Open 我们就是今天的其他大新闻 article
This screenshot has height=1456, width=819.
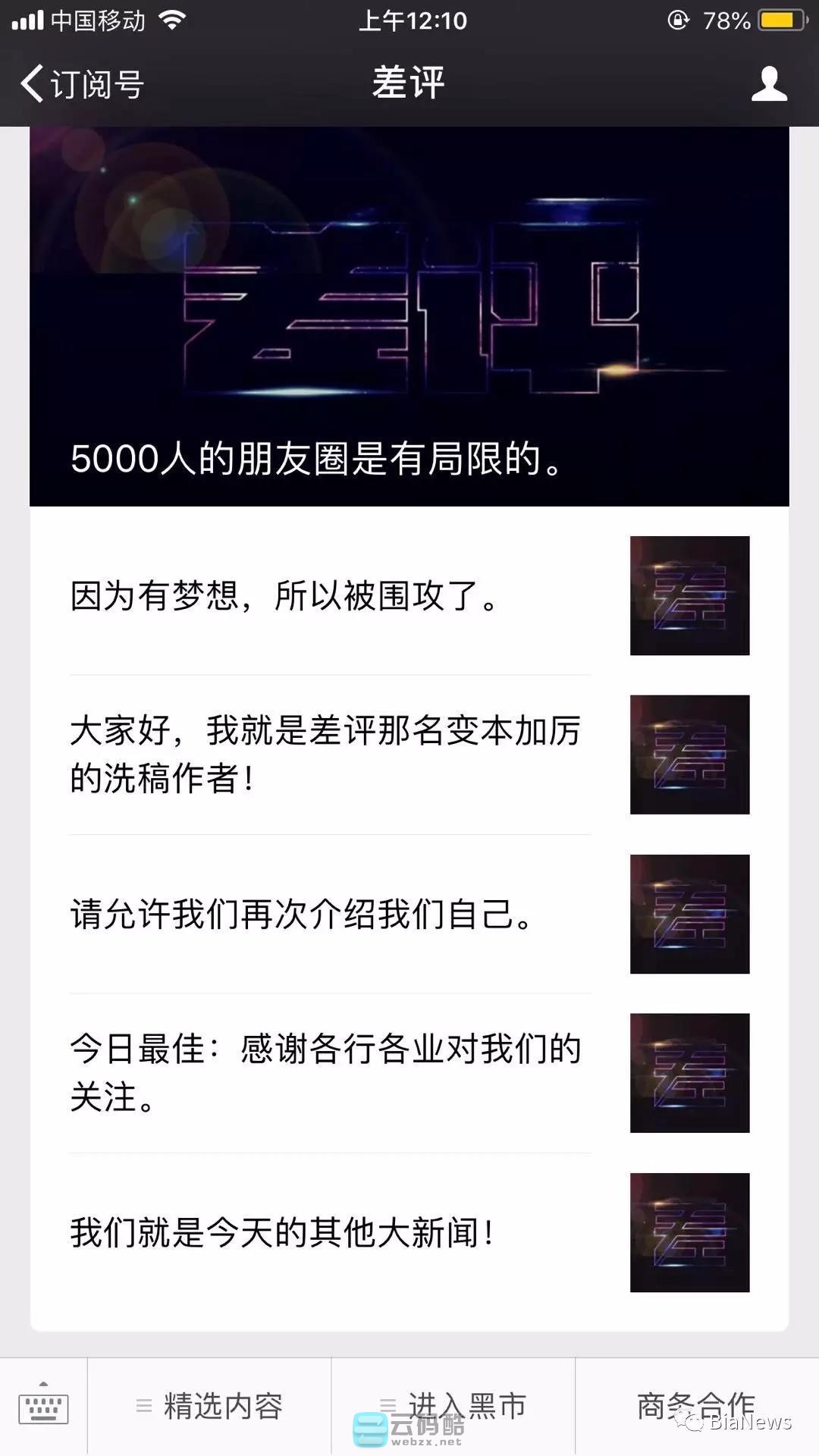tap(409, 1232)
